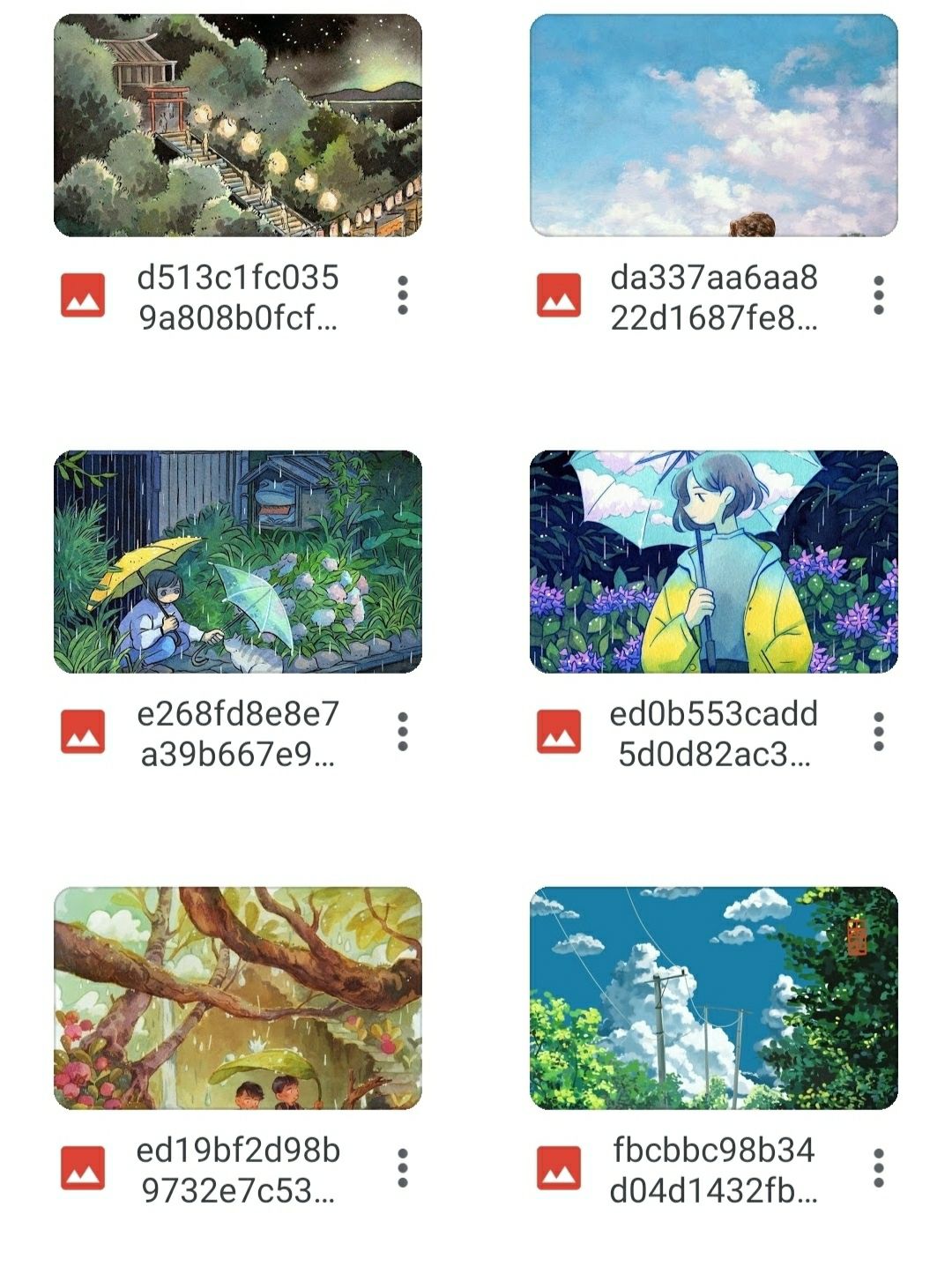952x1274 pixels.
Task: Open image fbcbbc98b34 thumbnail
Action: click(x=713, y=998)
